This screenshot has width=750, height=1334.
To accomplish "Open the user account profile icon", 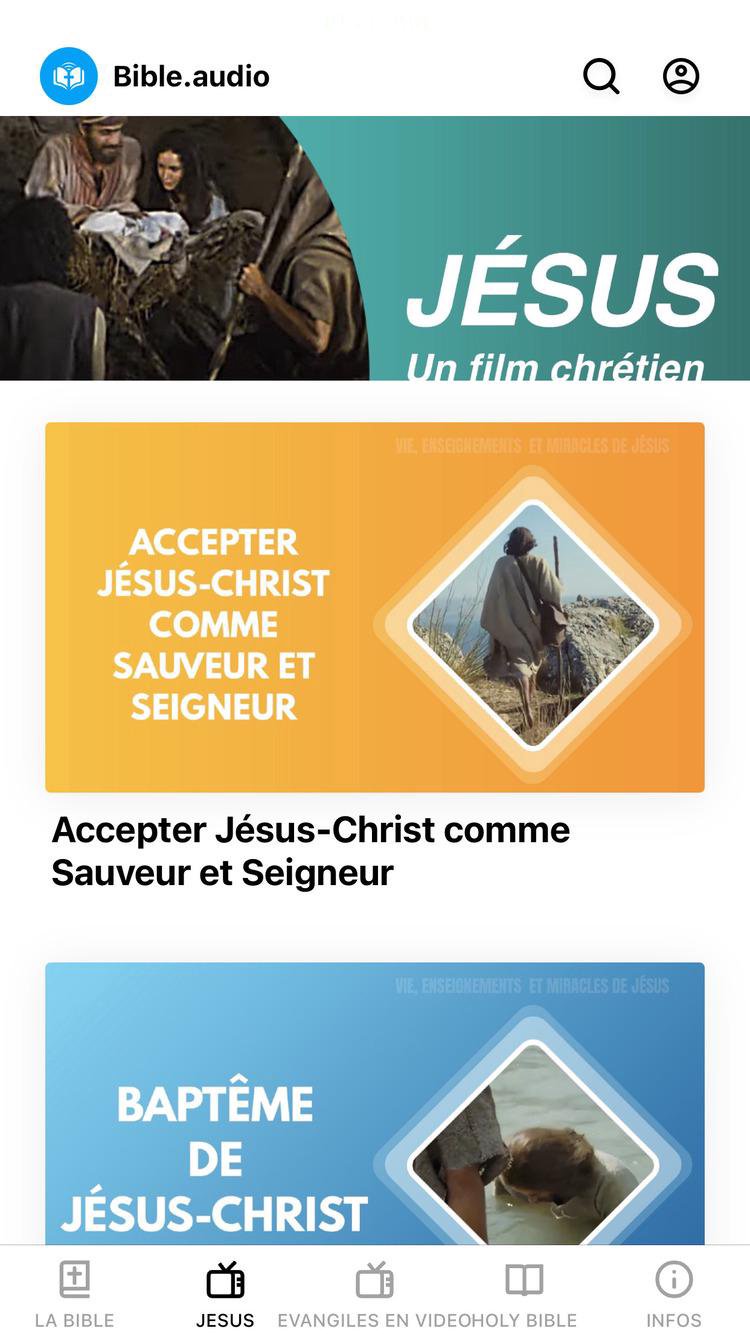I will pyautogui.click(x=681, y=76).
